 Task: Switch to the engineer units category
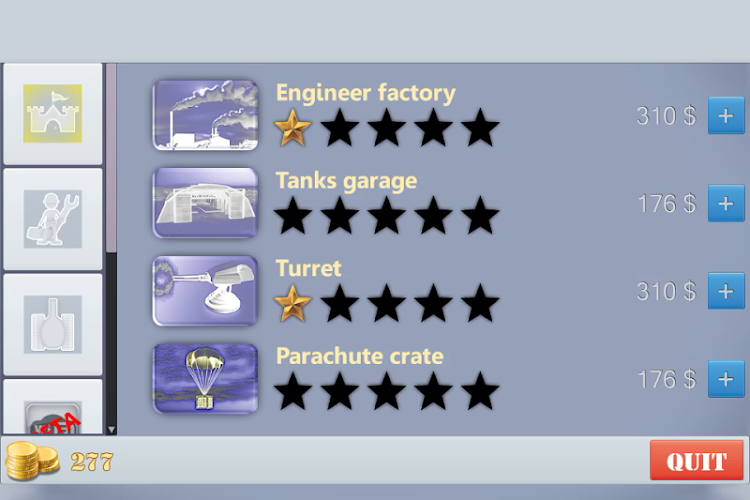coord(52,219)
